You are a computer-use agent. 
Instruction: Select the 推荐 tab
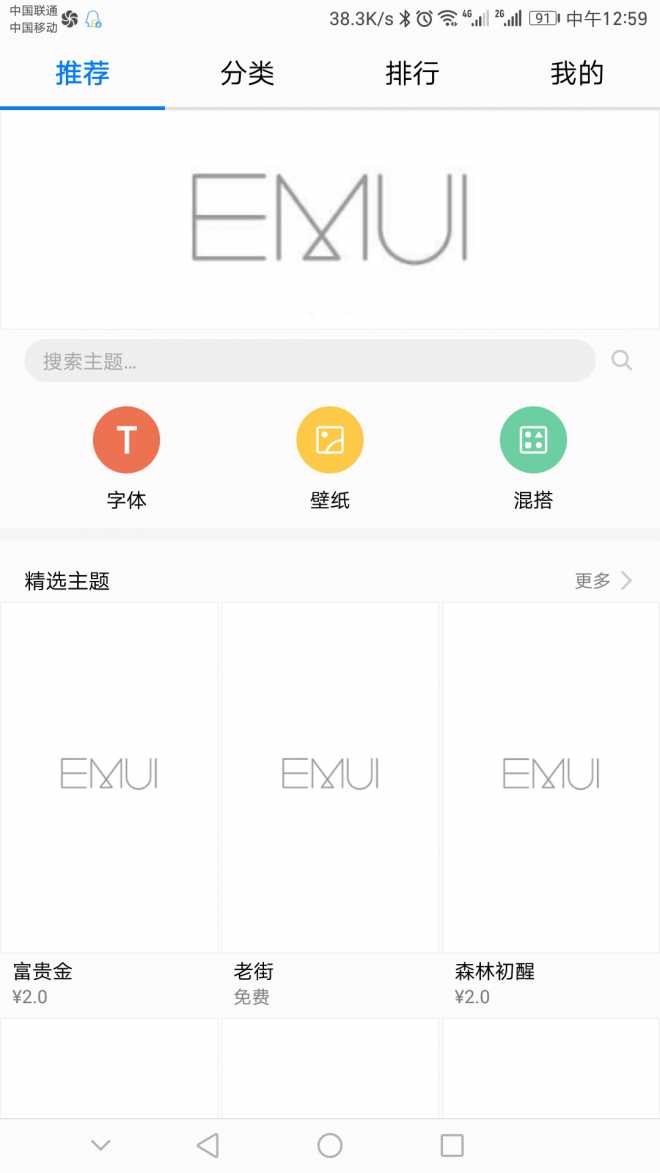[x=82, y=73]
